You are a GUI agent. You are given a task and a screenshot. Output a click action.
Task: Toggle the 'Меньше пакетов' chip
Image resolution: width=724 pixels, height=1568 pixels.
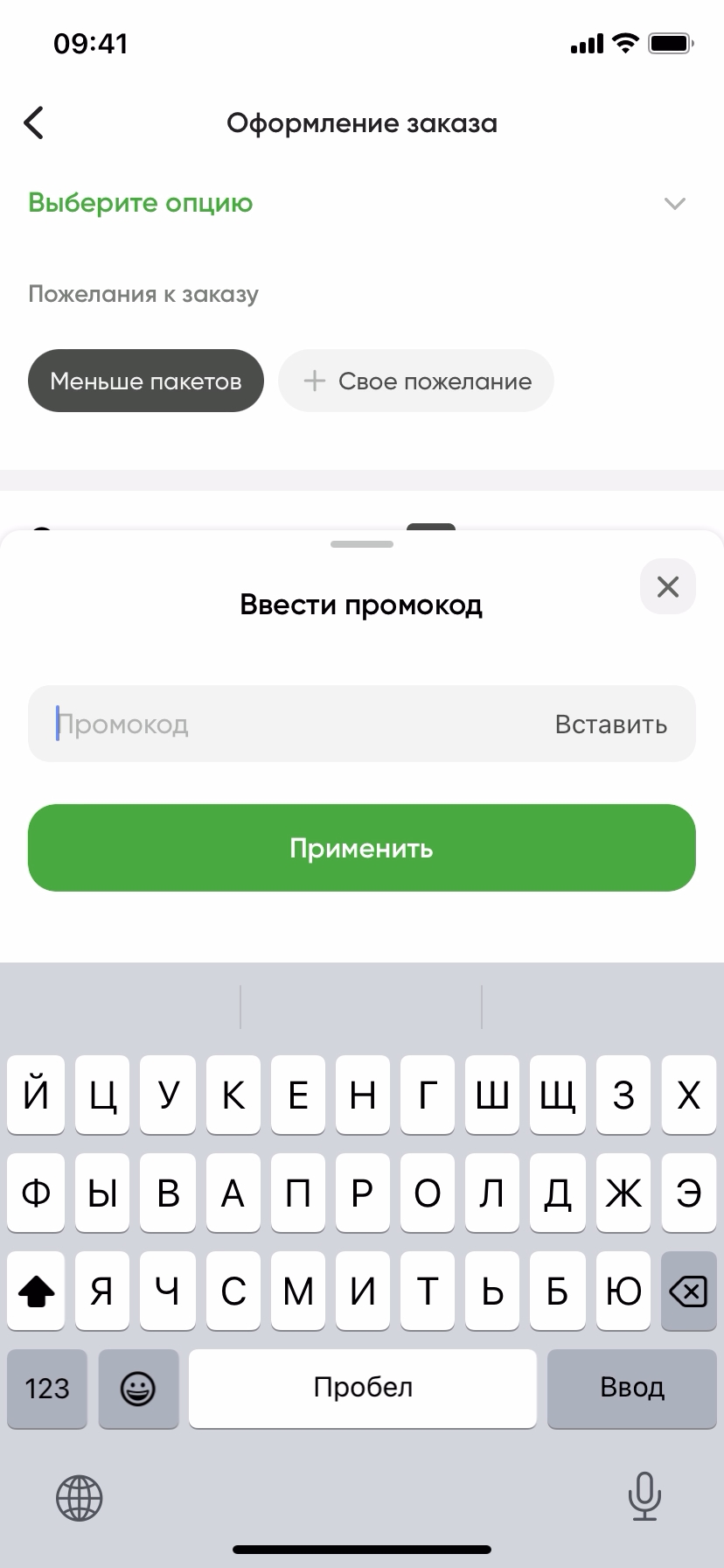pos(146,381)
